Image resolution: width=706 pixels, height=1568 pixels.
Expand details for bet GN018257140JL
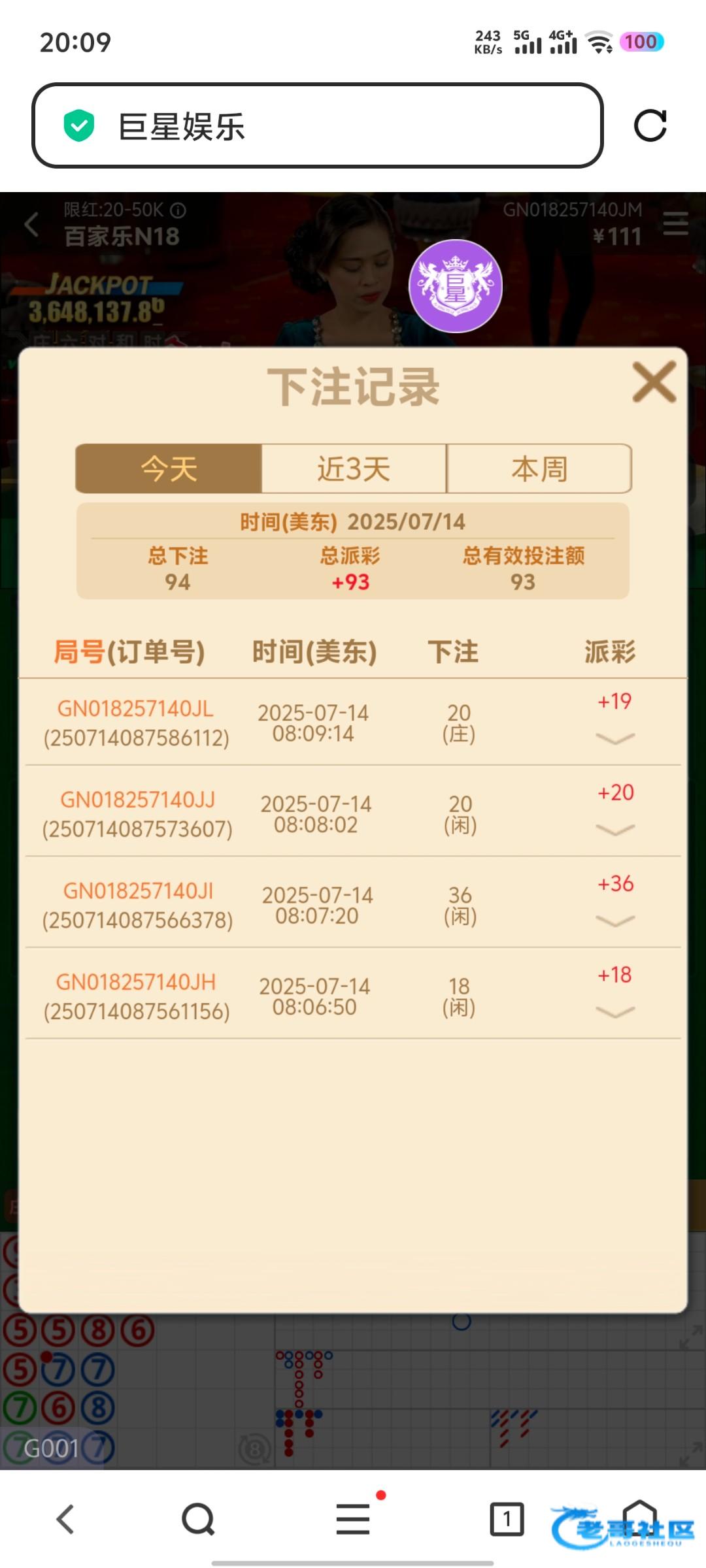[615, 739]
